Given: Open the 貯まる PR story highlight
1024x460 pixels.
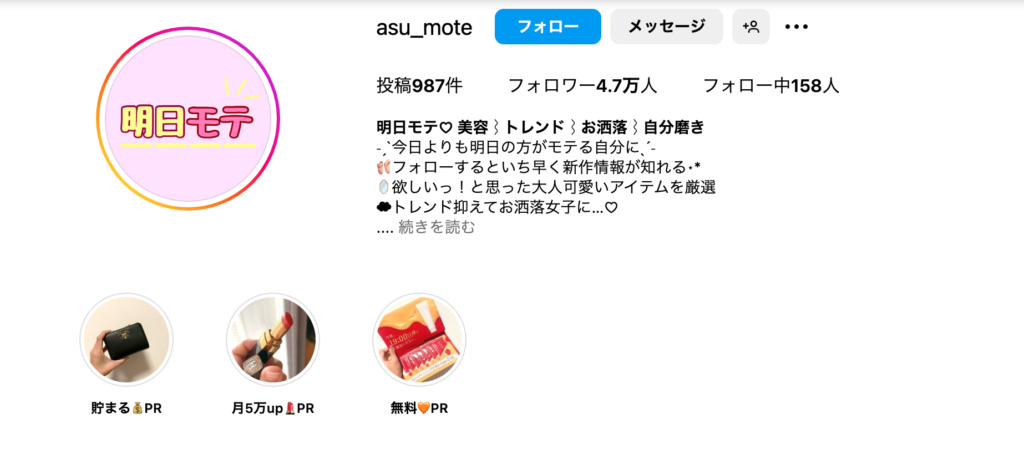Looking at the screenshot, I should click(126, 340).
